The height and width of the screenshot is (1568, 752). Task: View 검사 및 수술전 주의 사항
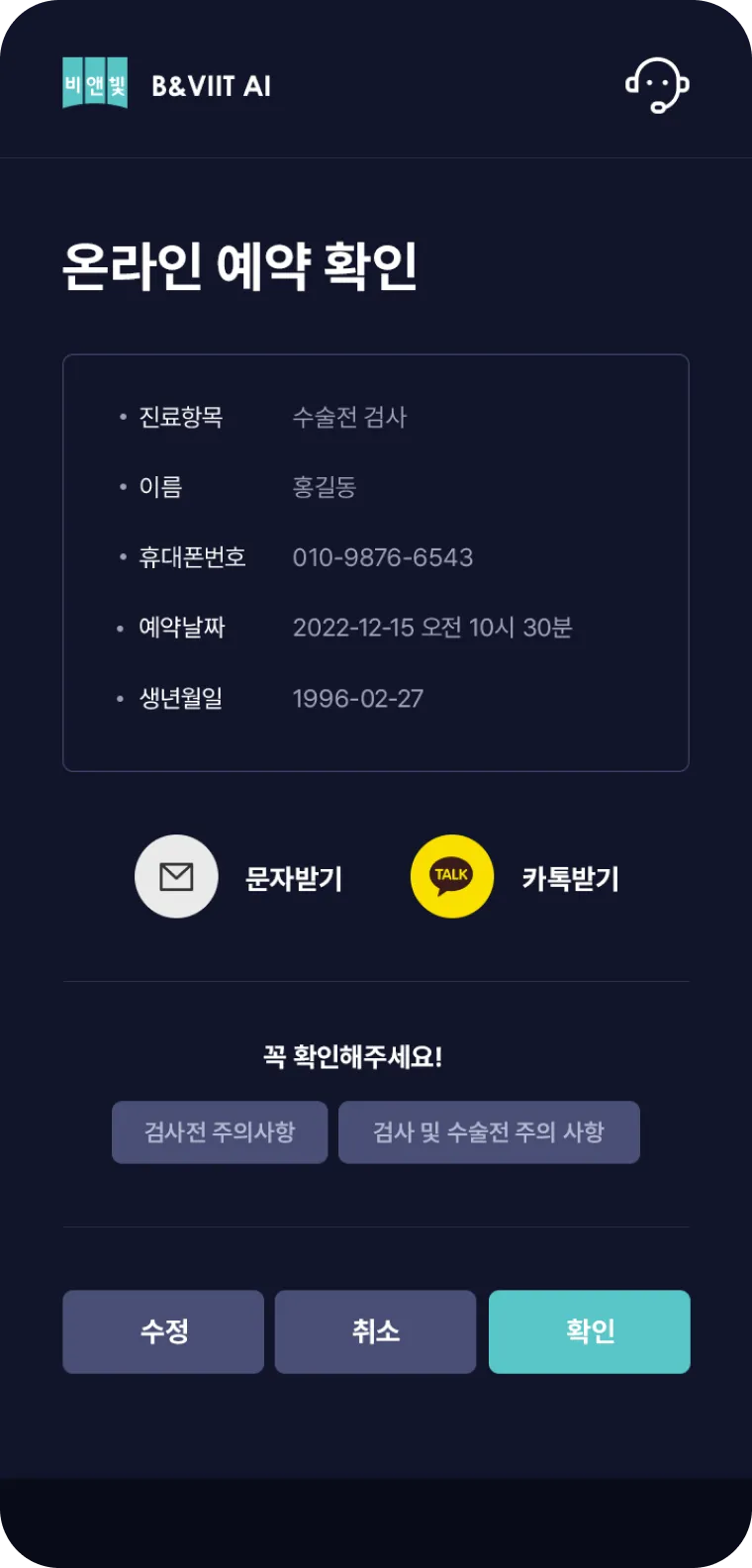pyautogui.click(x=489, y=1131)
